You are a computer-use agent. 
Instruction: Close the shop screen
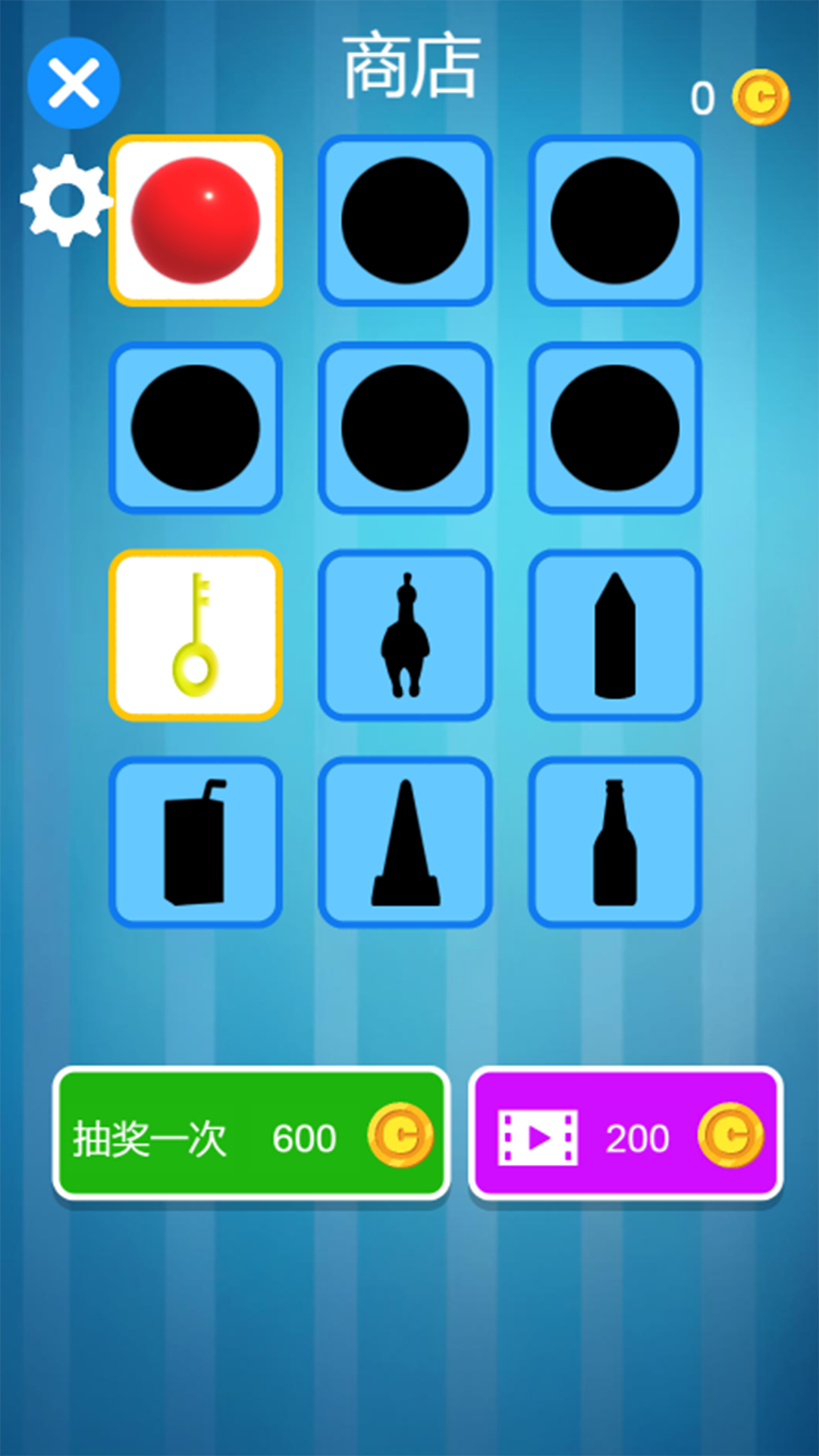(x=74, y=83)
